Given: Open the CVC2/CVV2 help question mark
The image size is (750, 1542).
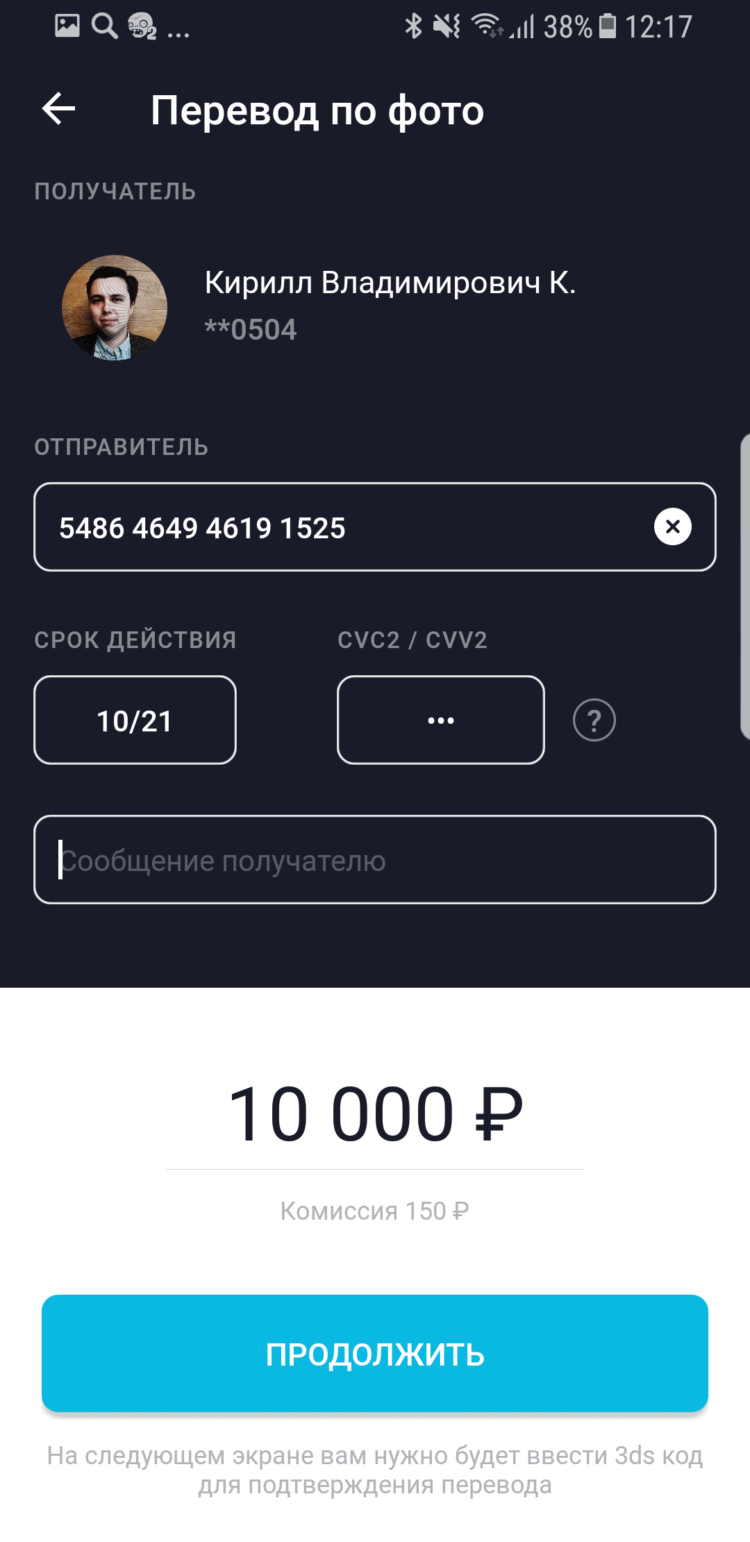Looking at the screenshot, I should click(594, 720).
